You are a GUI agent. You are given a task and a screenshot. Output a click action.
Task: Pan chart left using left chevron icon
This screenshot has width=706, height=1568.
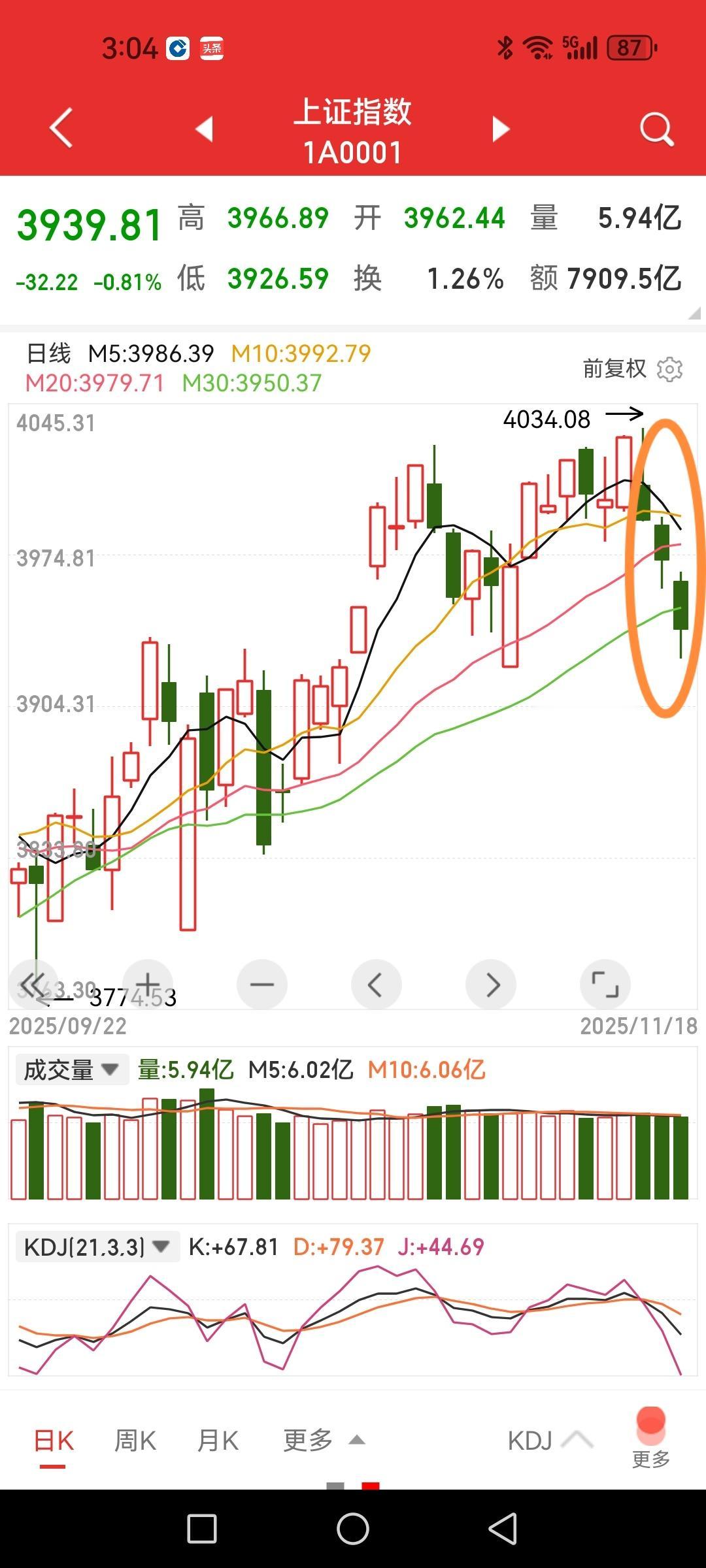377,985
